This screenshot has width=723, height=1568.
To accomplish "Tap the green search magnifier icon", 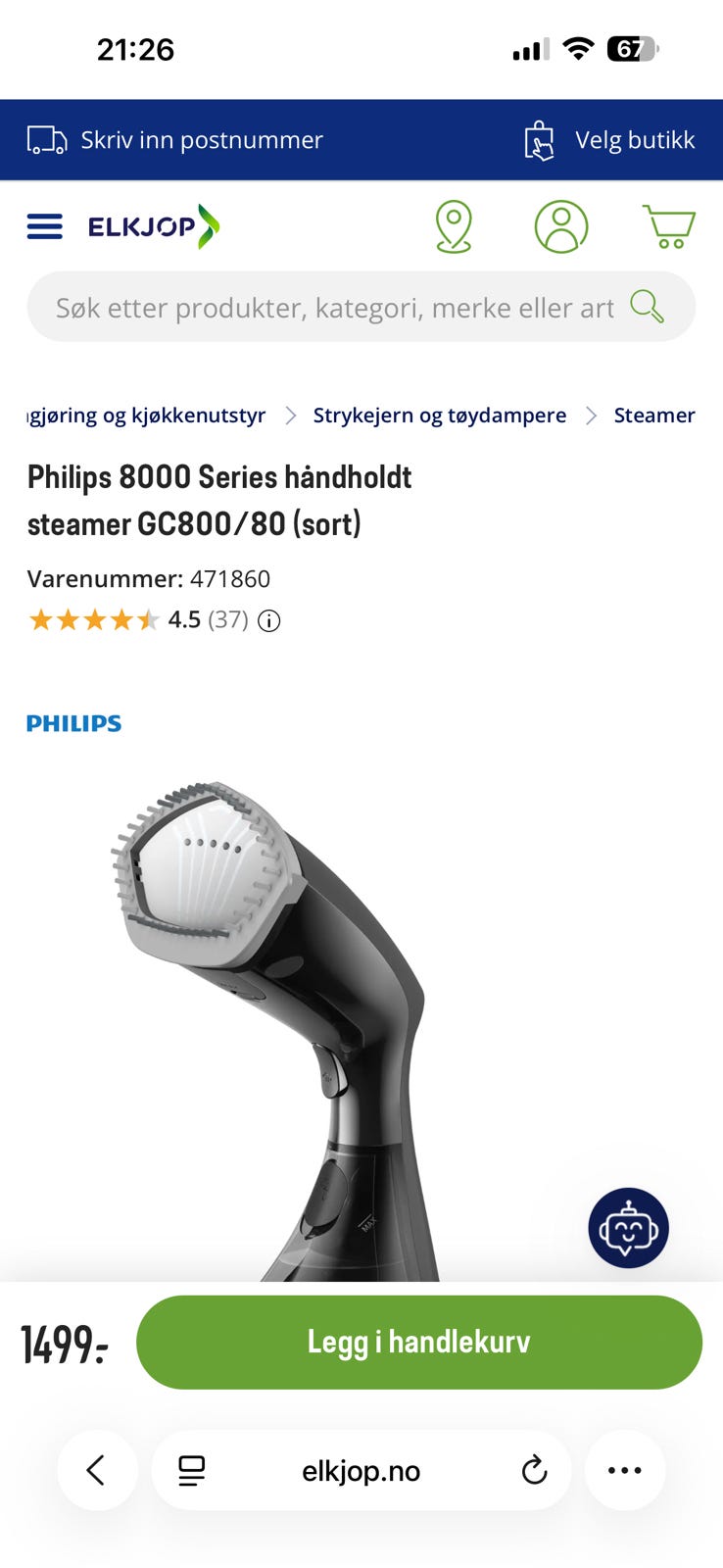I will 647,306.
